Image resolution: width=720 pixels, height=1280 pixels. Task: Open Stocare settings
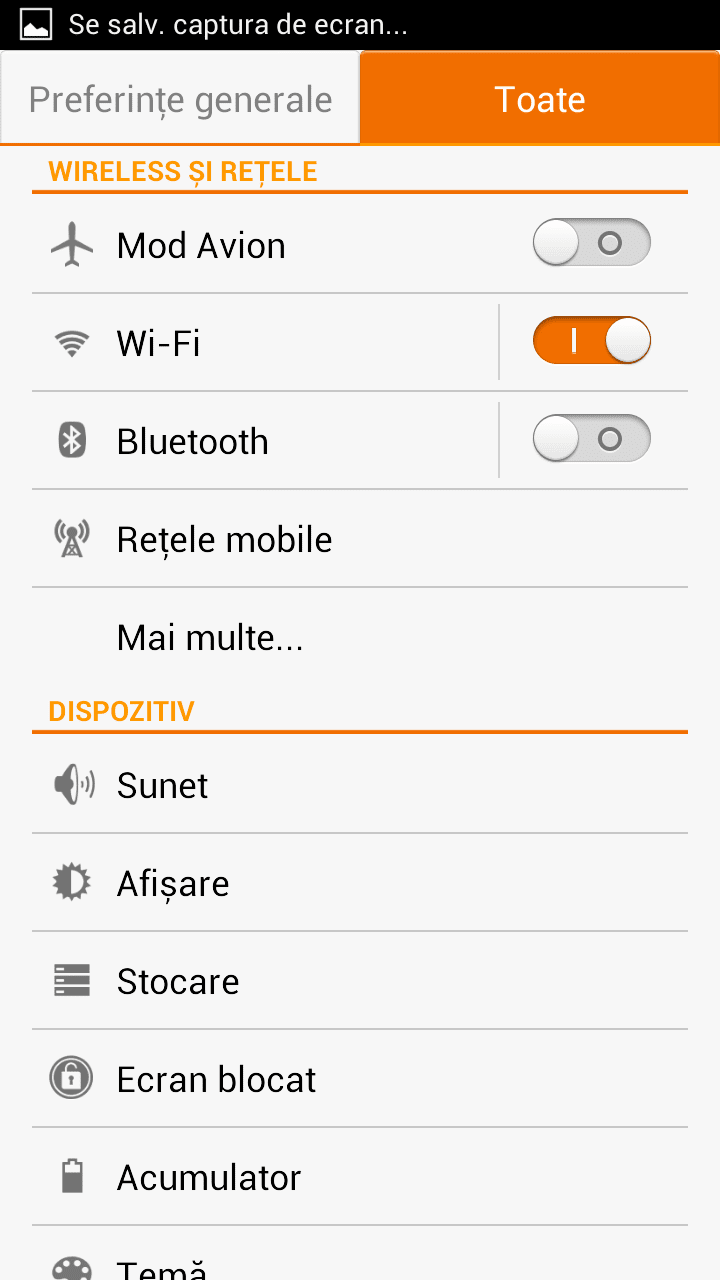pos(360,981)
